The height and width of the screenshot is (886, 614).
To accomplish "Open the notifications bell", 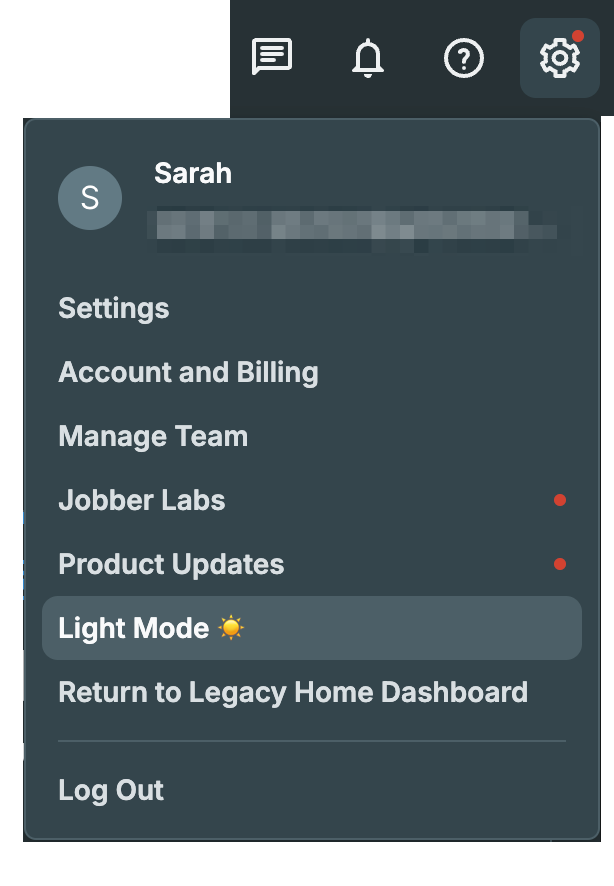I will (x=368, y=59).
